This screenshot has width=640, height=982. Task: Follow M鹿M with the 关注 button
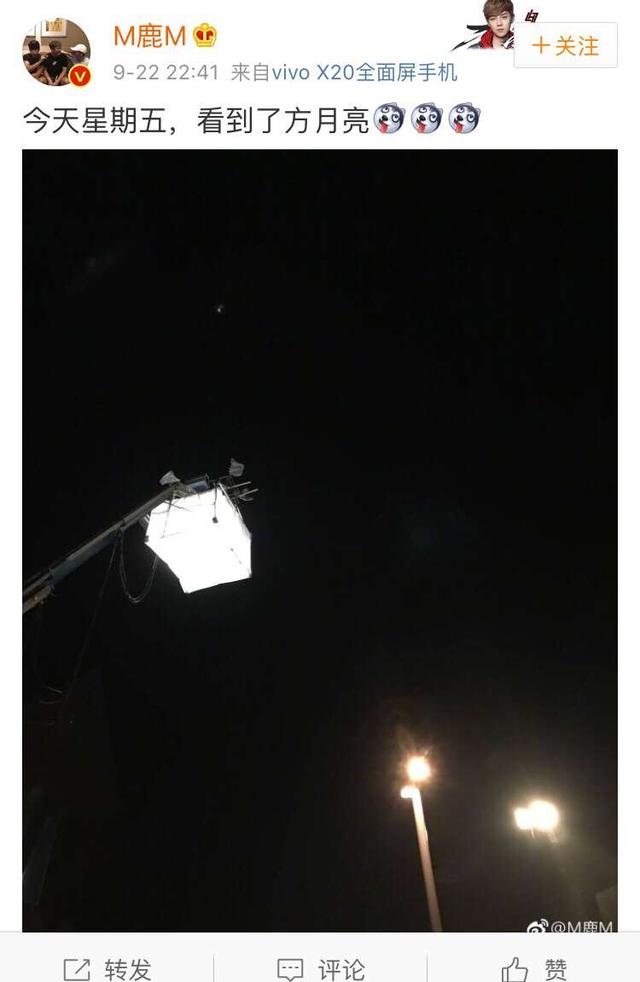point(565,46)
